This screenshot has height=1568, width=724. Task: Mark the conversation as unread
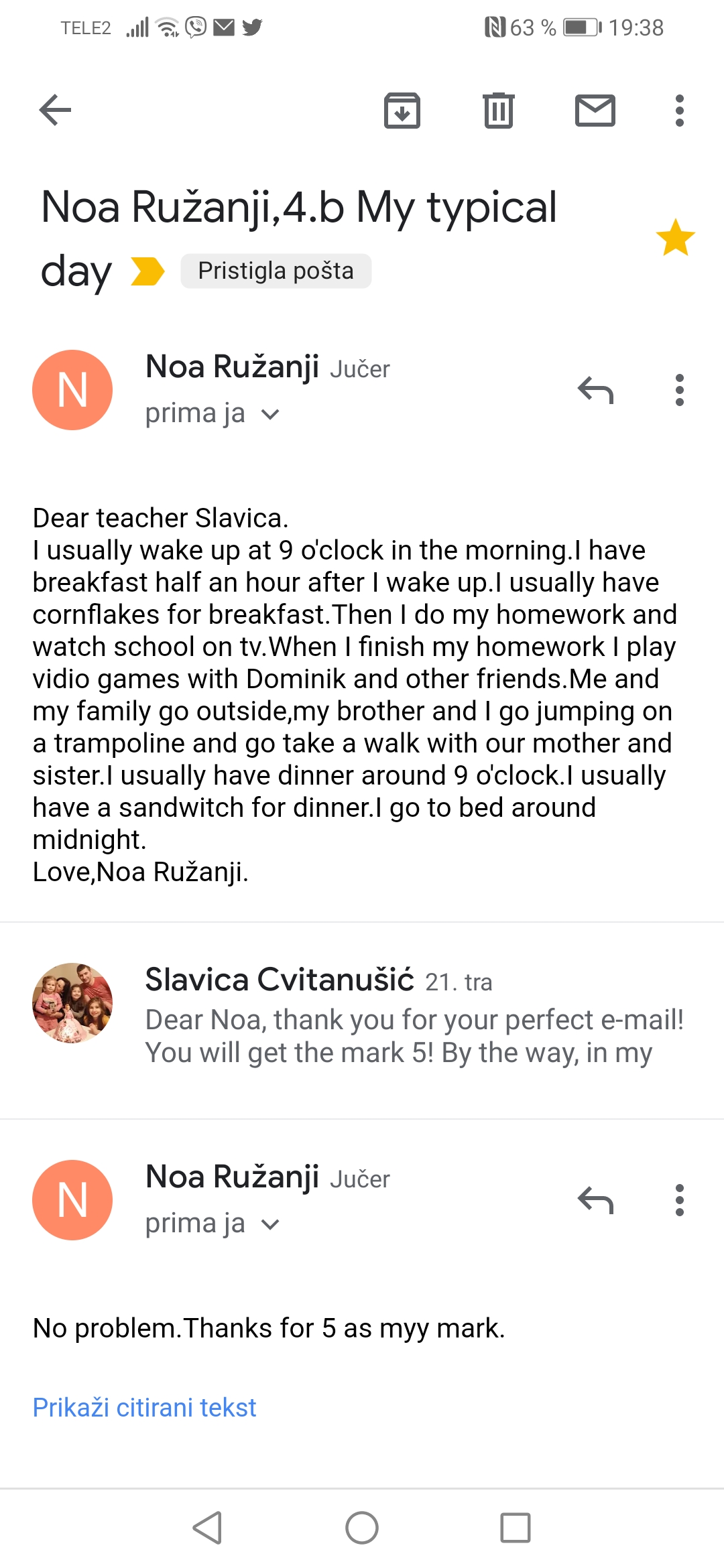pos(595,111)
